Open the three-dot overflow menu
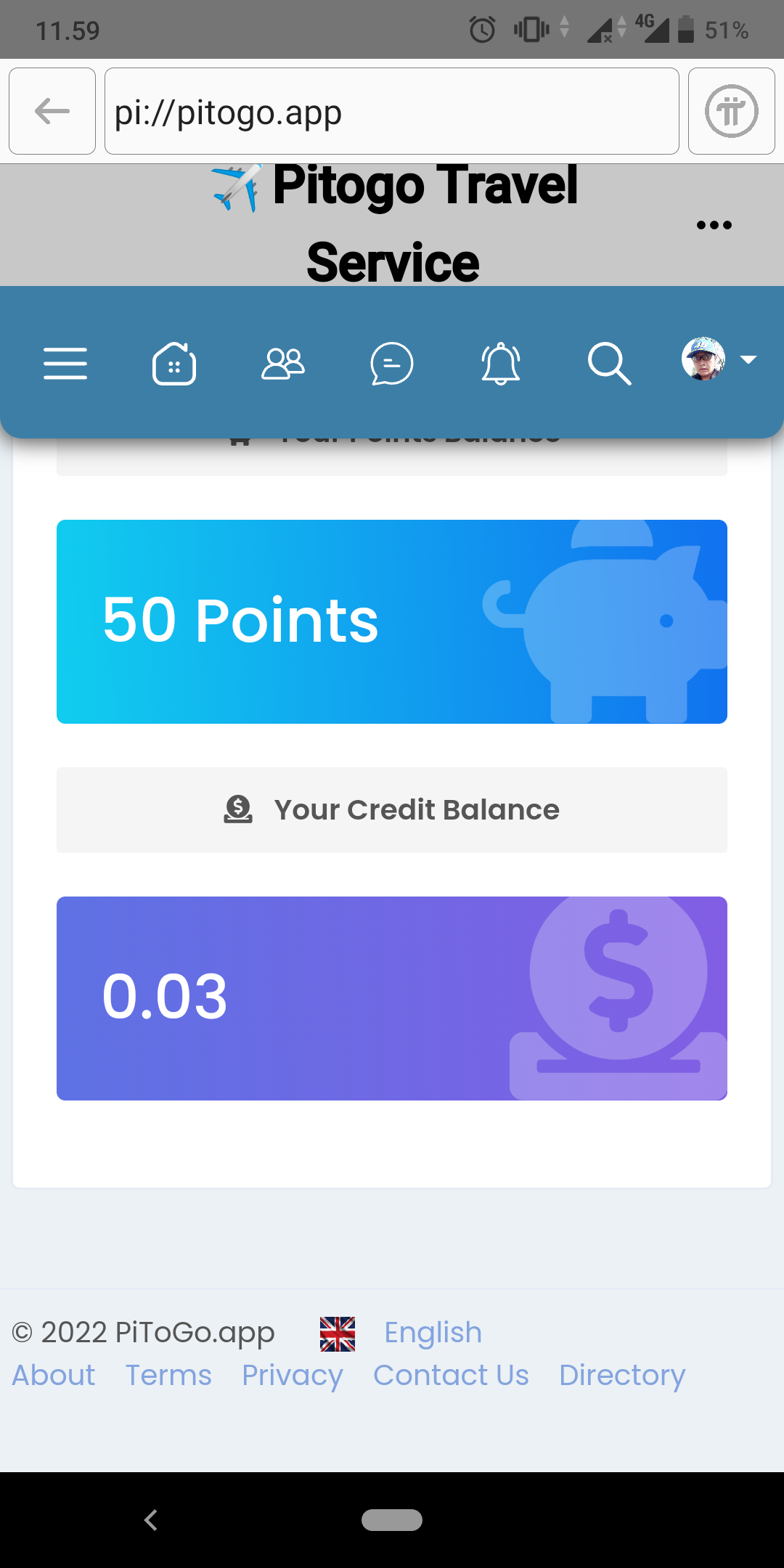The image size is (784, 1568). tap(714, 225)
